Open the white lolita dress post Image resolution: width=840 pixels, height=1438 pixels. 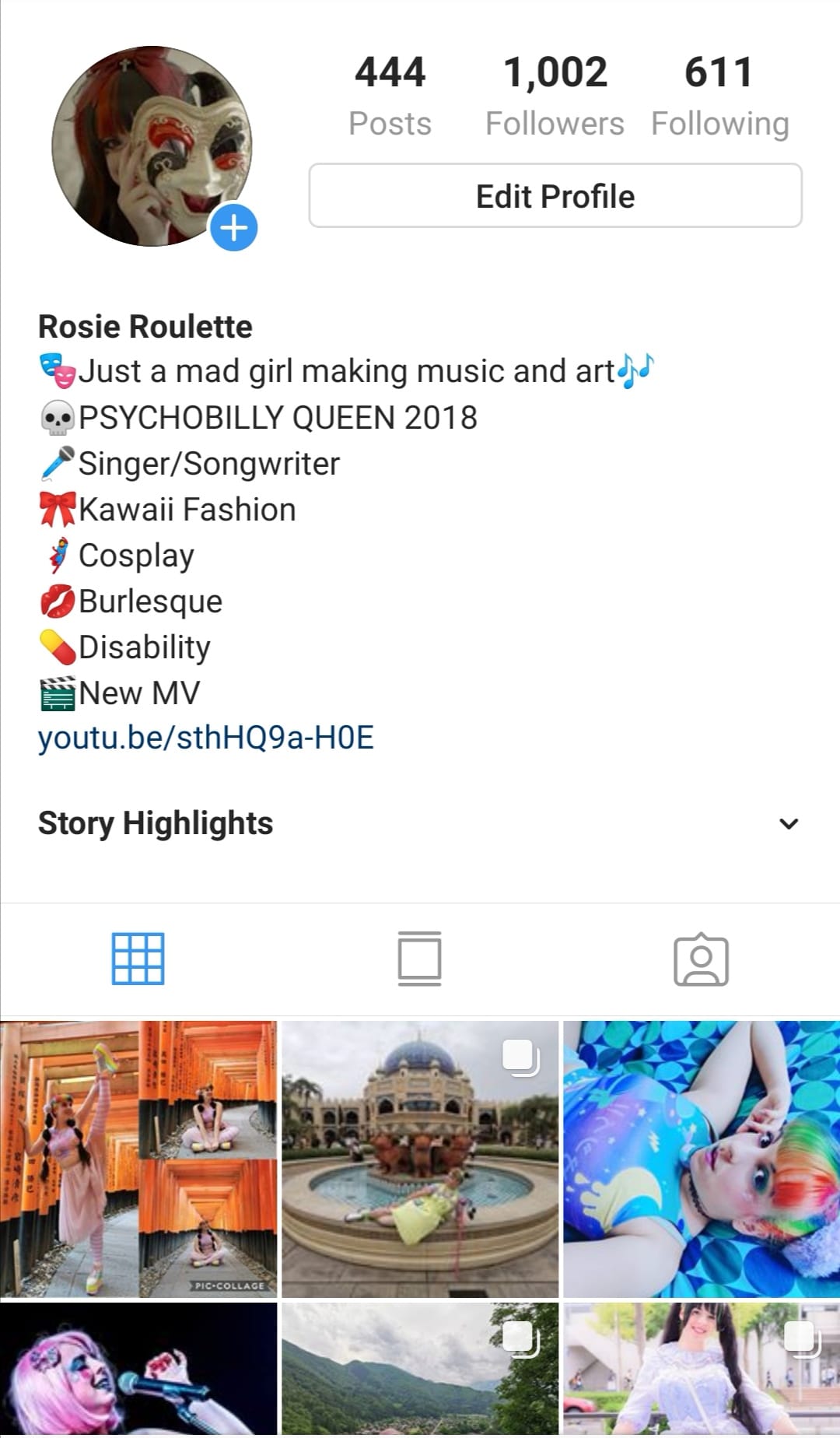702,1370
